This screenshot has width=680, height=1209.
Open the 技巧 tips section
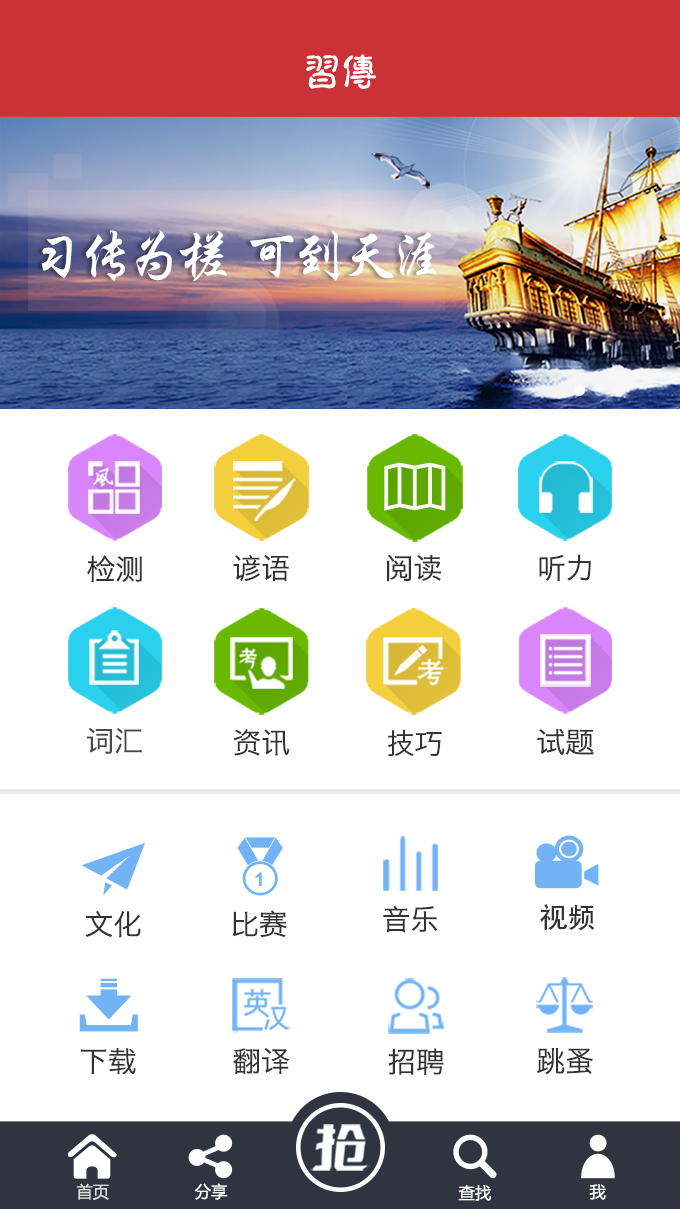click(414, 661)
